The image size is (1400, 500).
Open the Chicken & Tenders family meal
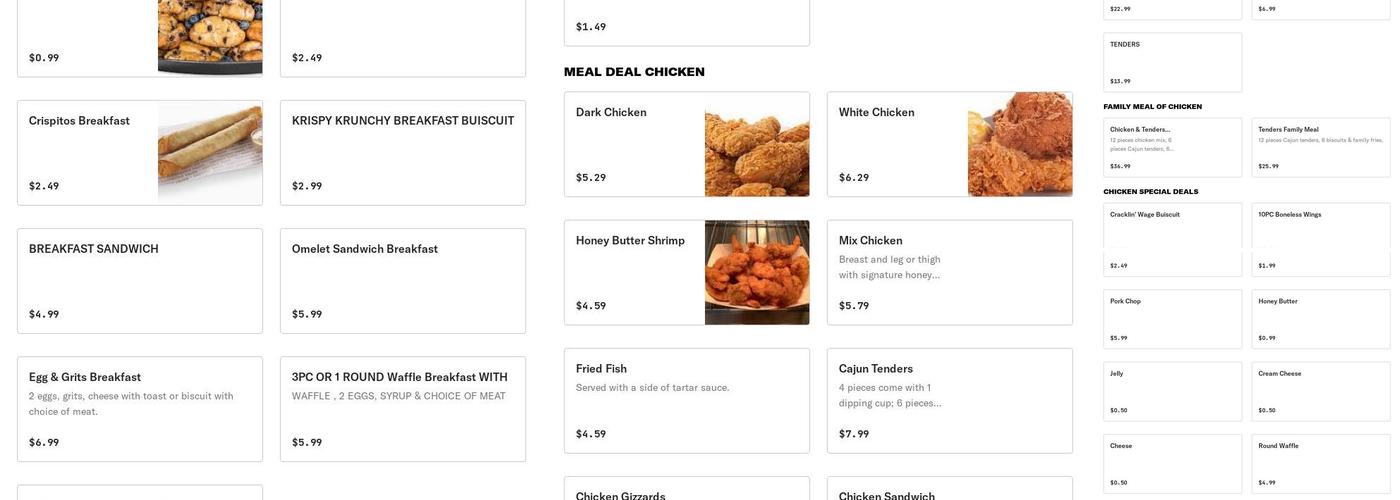(1172, 147)
